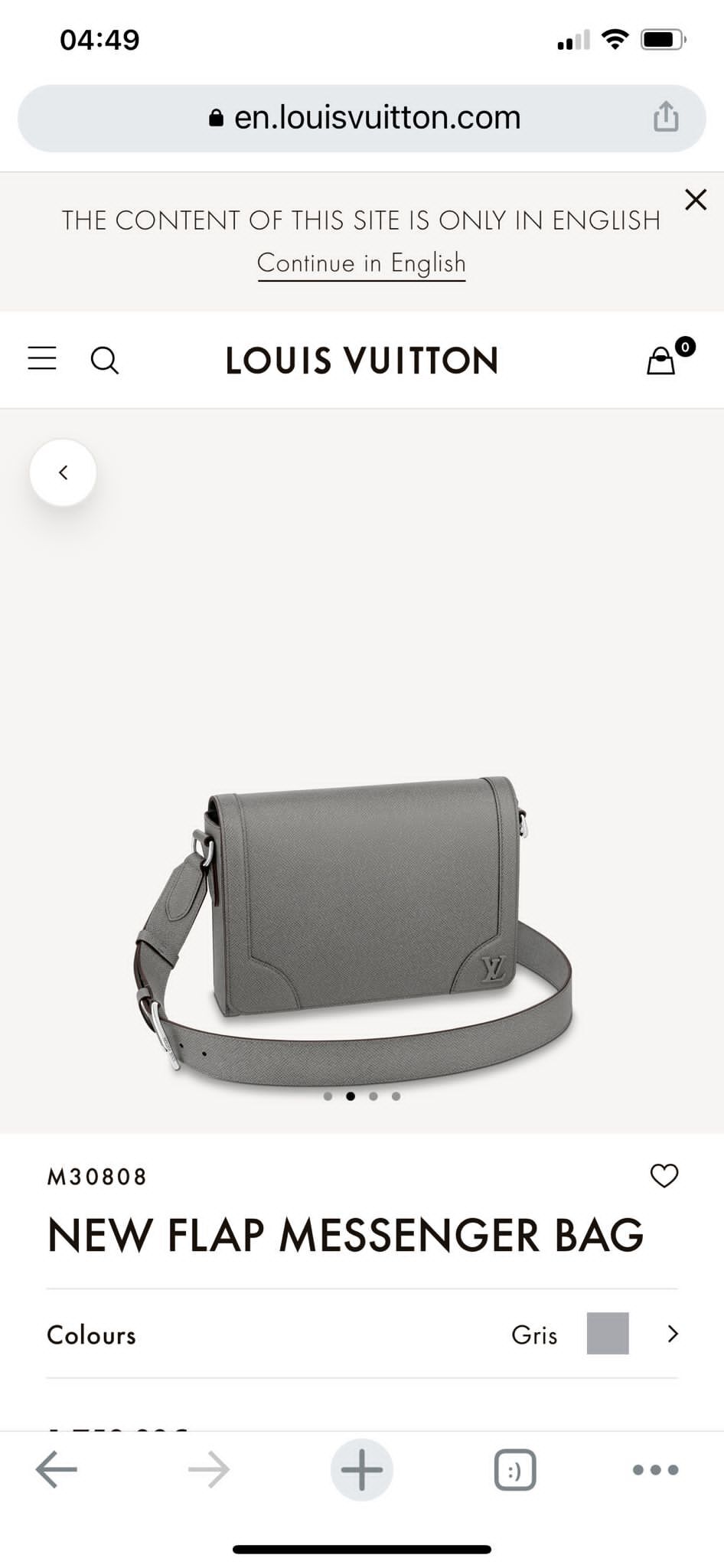Image resolution: width=724 pixels, height=1568 pixels.
Task: Go to the previous product image
Action: coord(63,472)
